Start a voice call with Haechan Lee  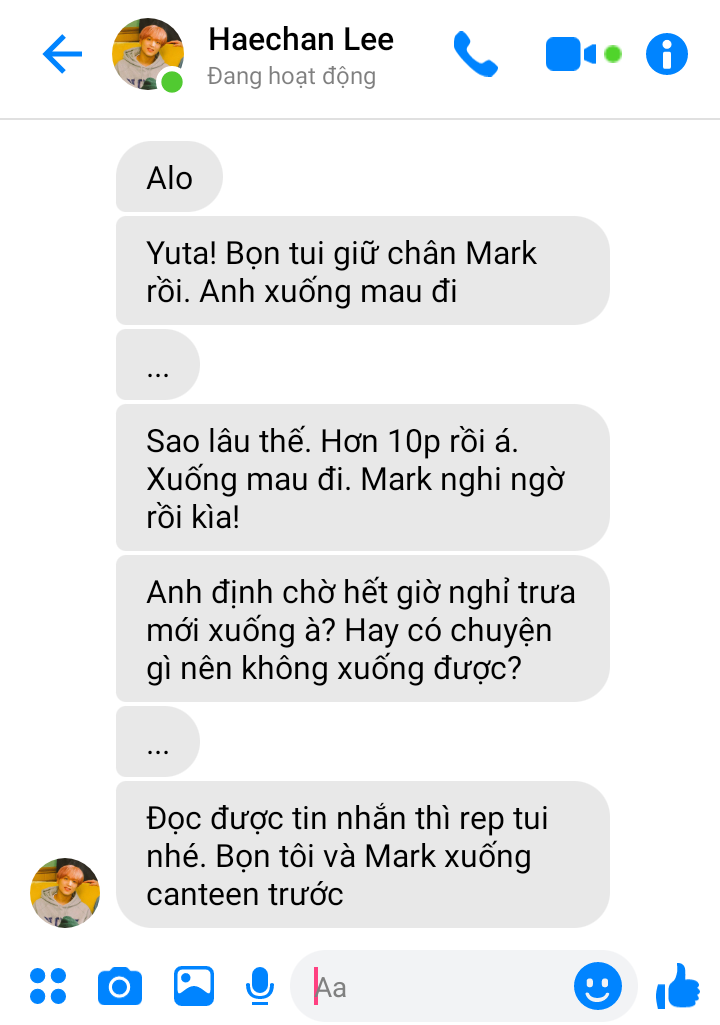(475, 54)
